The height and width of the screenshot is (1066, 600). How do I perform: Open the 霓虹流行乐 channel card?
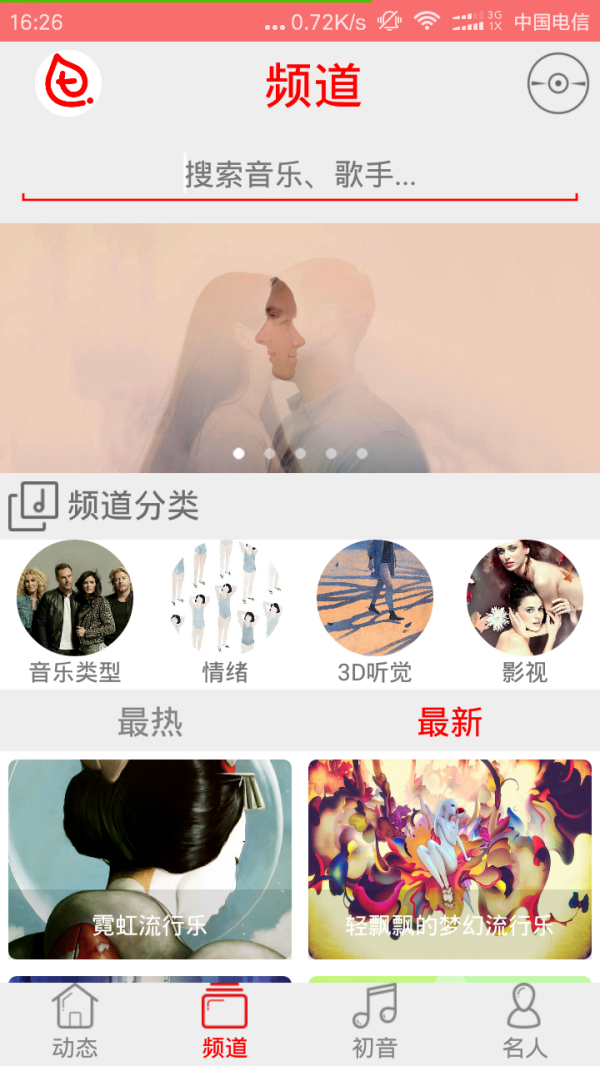[x=150, y=859]
